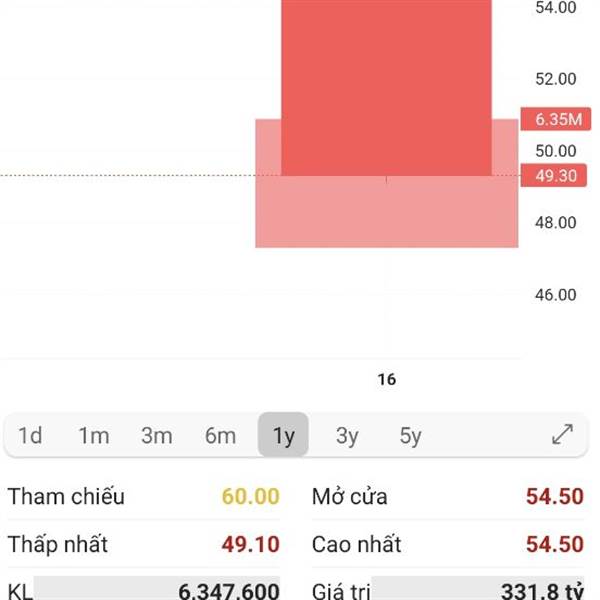Show the 3m chart period

coord(157,435)
